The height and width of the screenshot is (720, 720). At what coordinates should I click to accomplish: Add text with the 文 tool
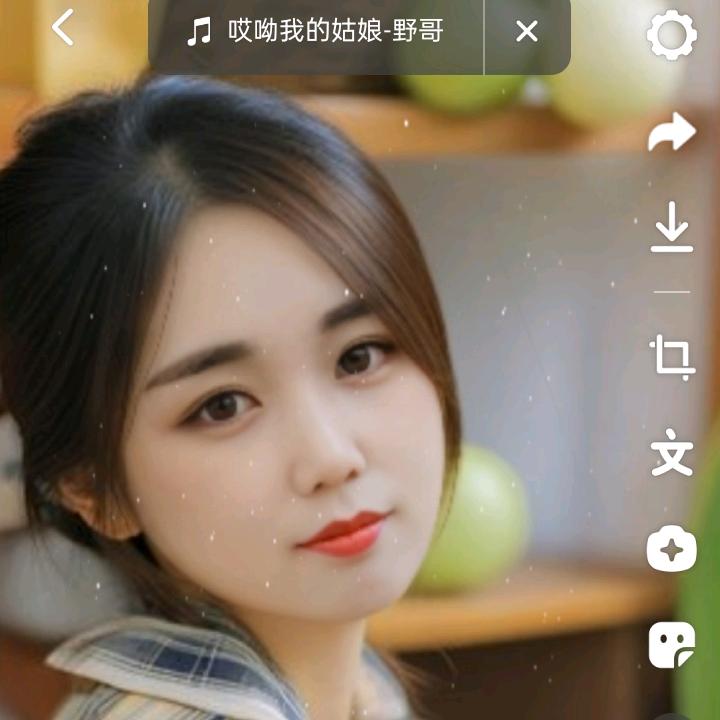[x=671, y=454]
